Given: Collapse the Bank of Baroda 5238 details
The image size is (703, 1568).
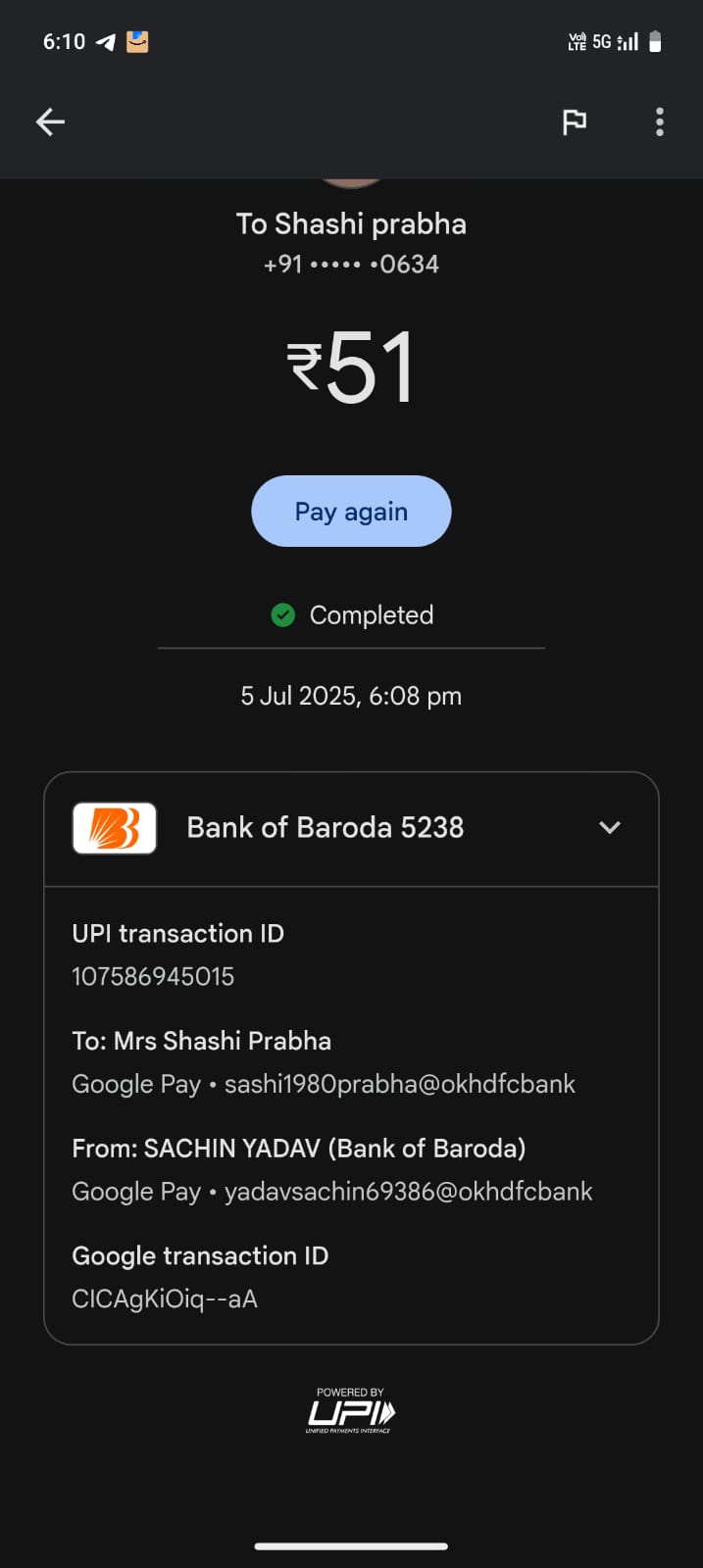Looking at the screenshot, I should pos(609,828).
